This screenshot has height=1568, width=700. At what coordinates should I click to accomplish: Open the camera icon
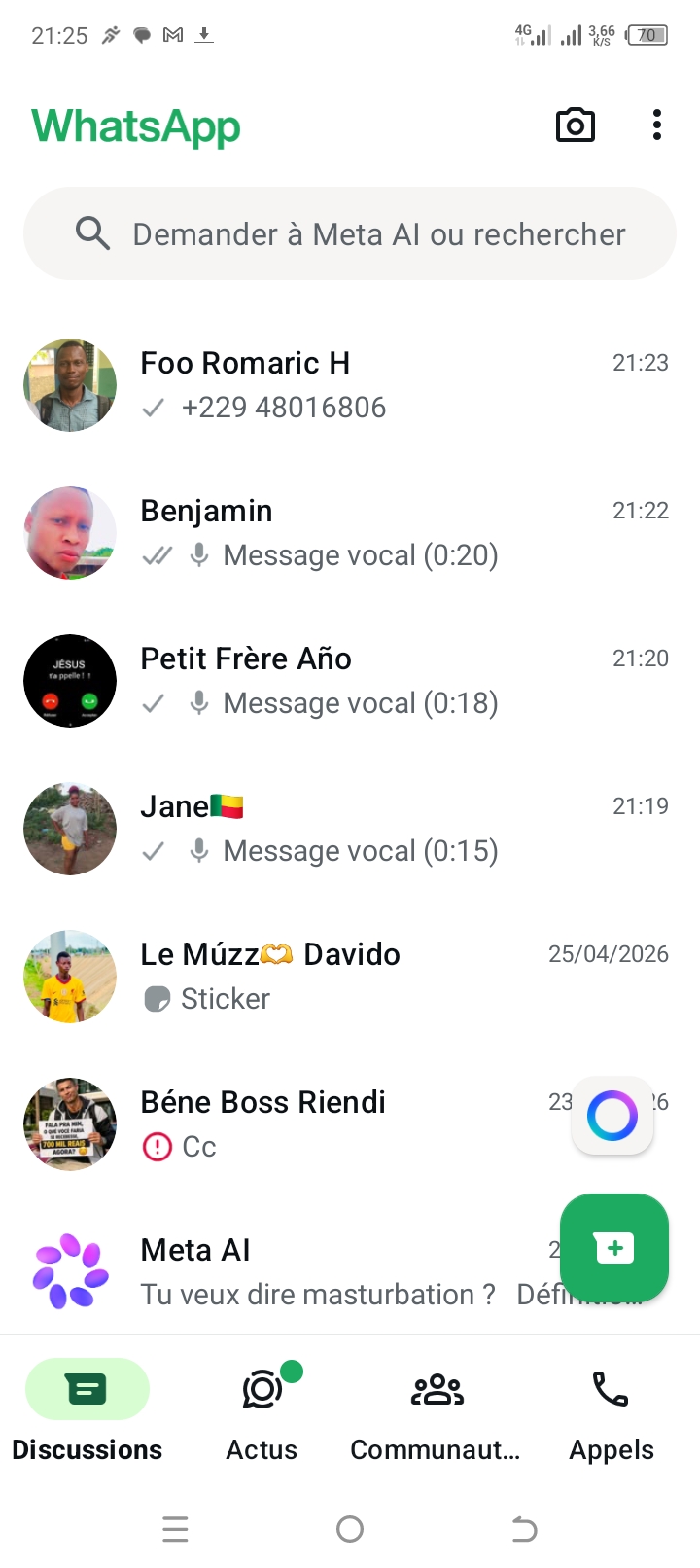[x=575, y=125]
